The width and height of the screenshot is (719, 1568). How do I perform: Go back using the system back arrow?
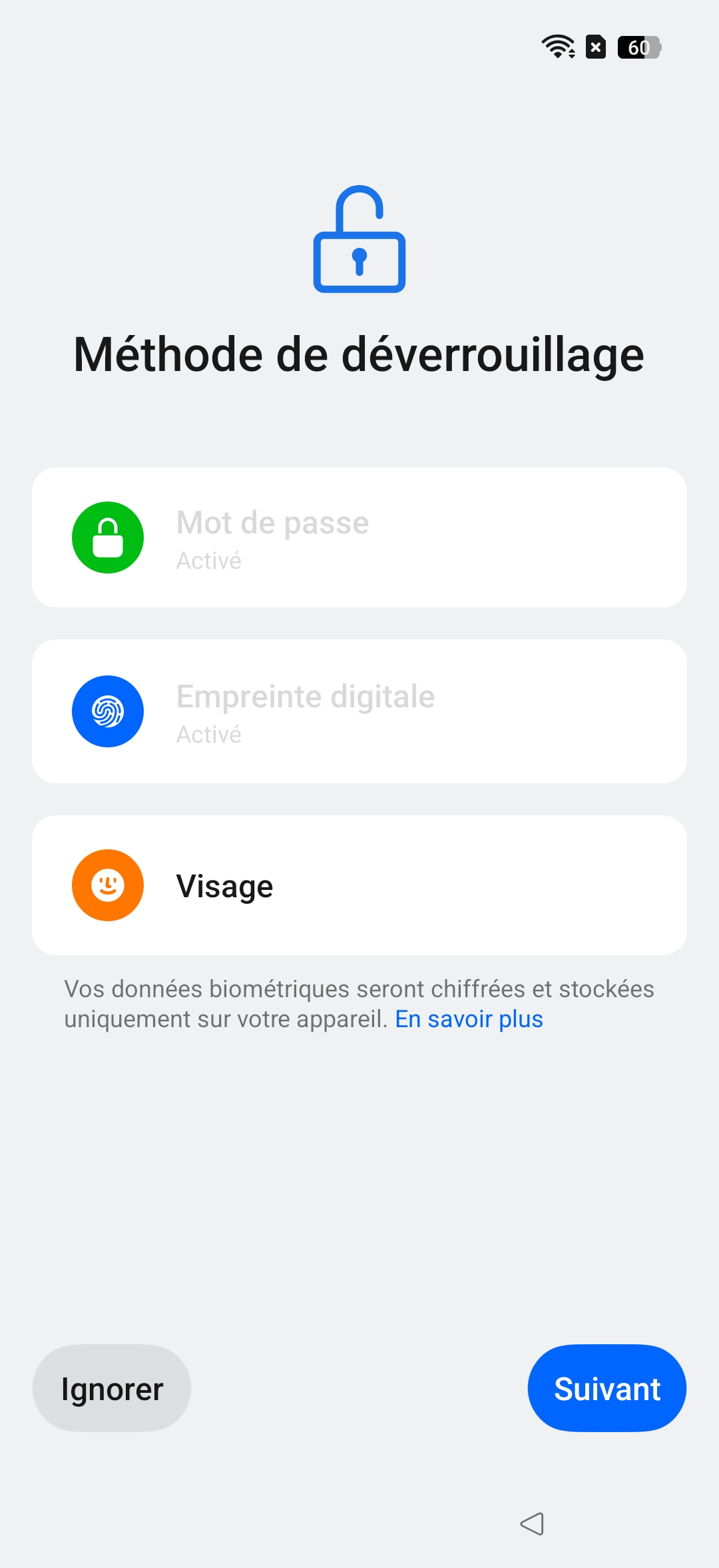click(532, 1523)
